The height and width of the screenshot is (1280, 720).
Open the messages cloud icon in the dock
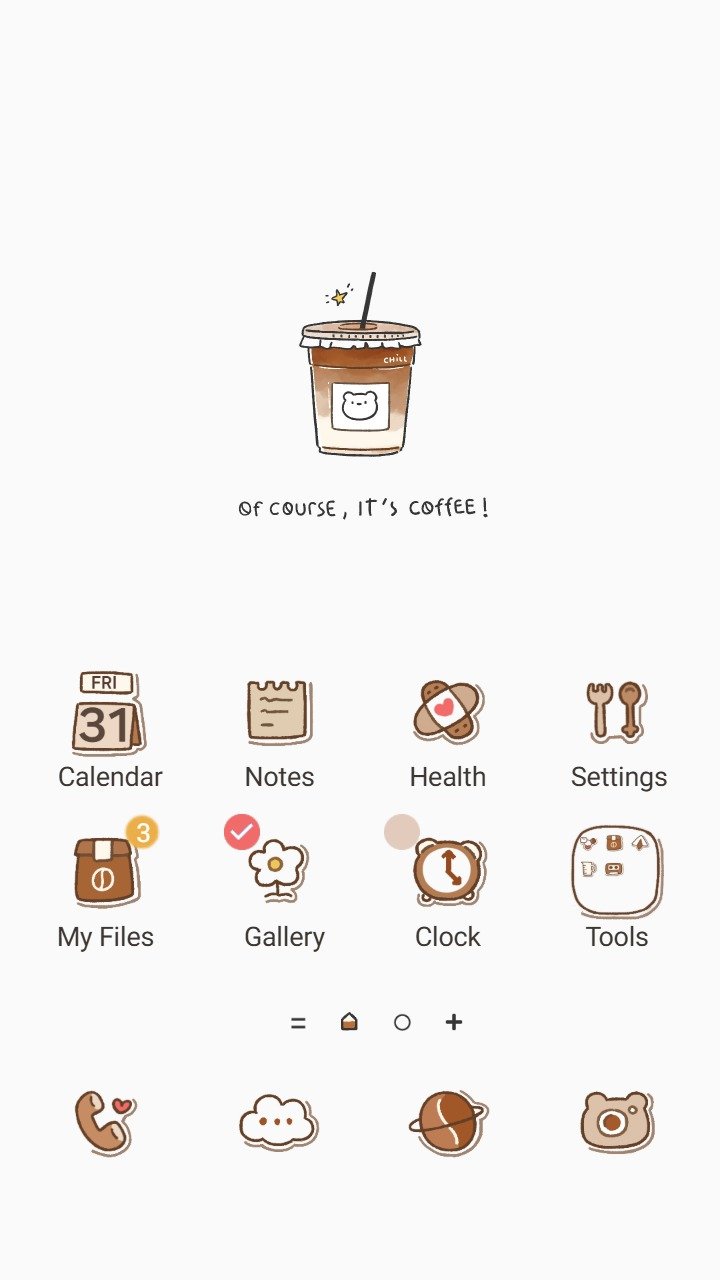(278, 1122)
